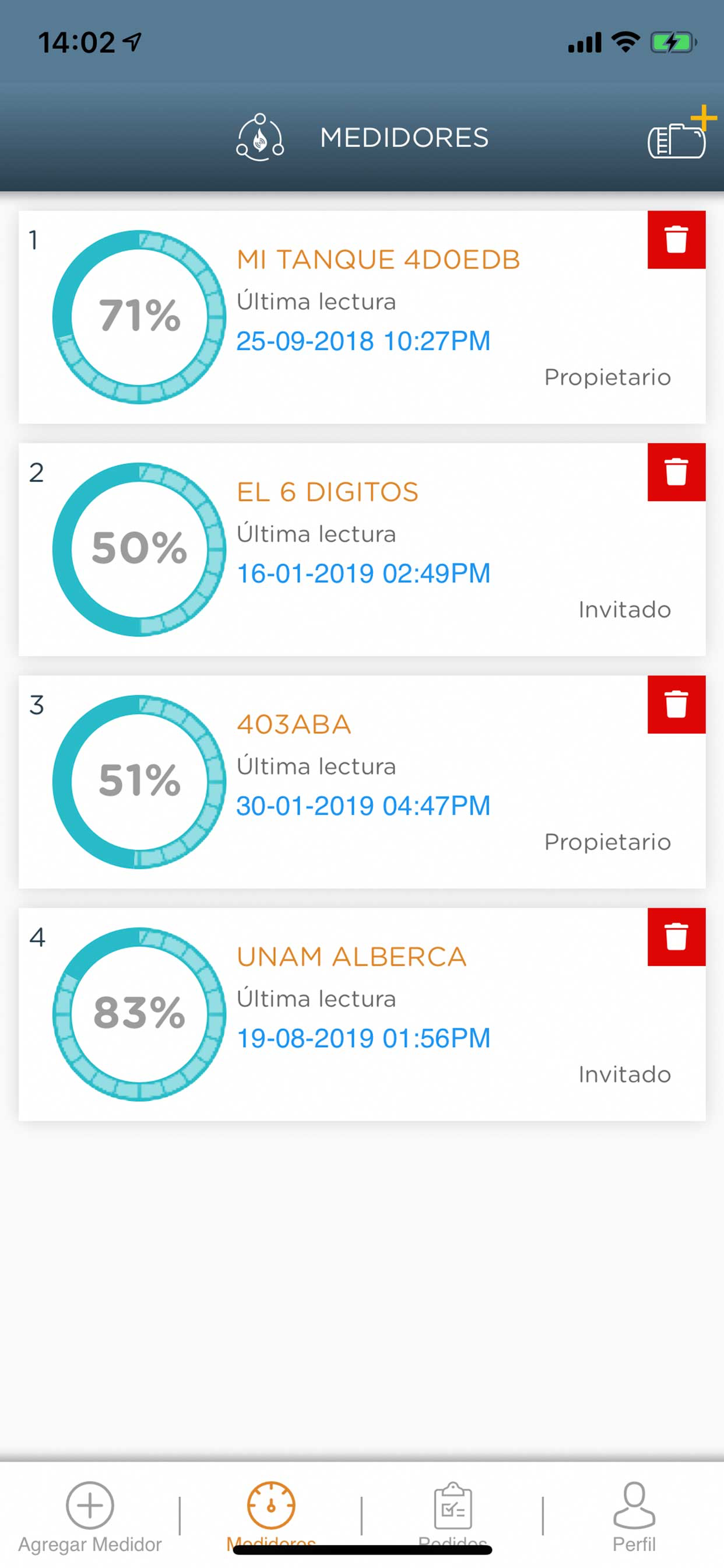
Task: Delete the MI TANQUE 4D0EDB meter
Action: [676, 240]
